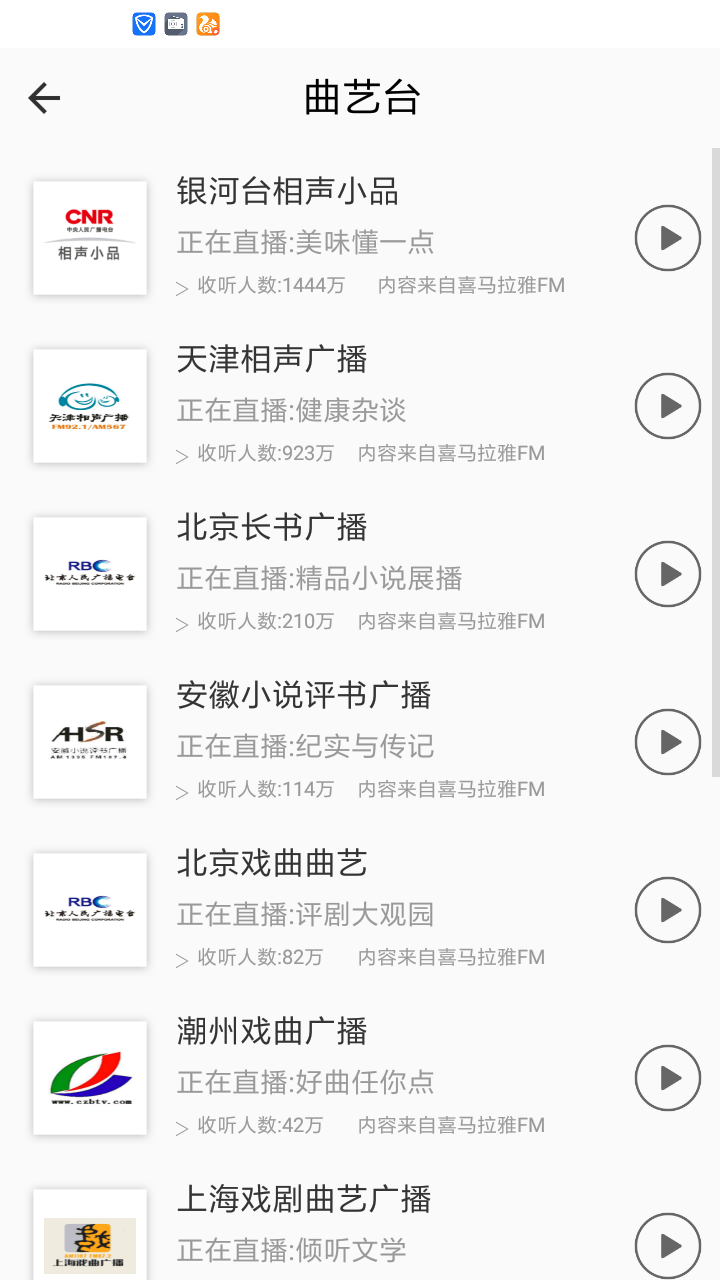The height and width of the screenshot is (1280, 720).
Task: Select the 天津相声广播 station name
Action: [269, 359]
